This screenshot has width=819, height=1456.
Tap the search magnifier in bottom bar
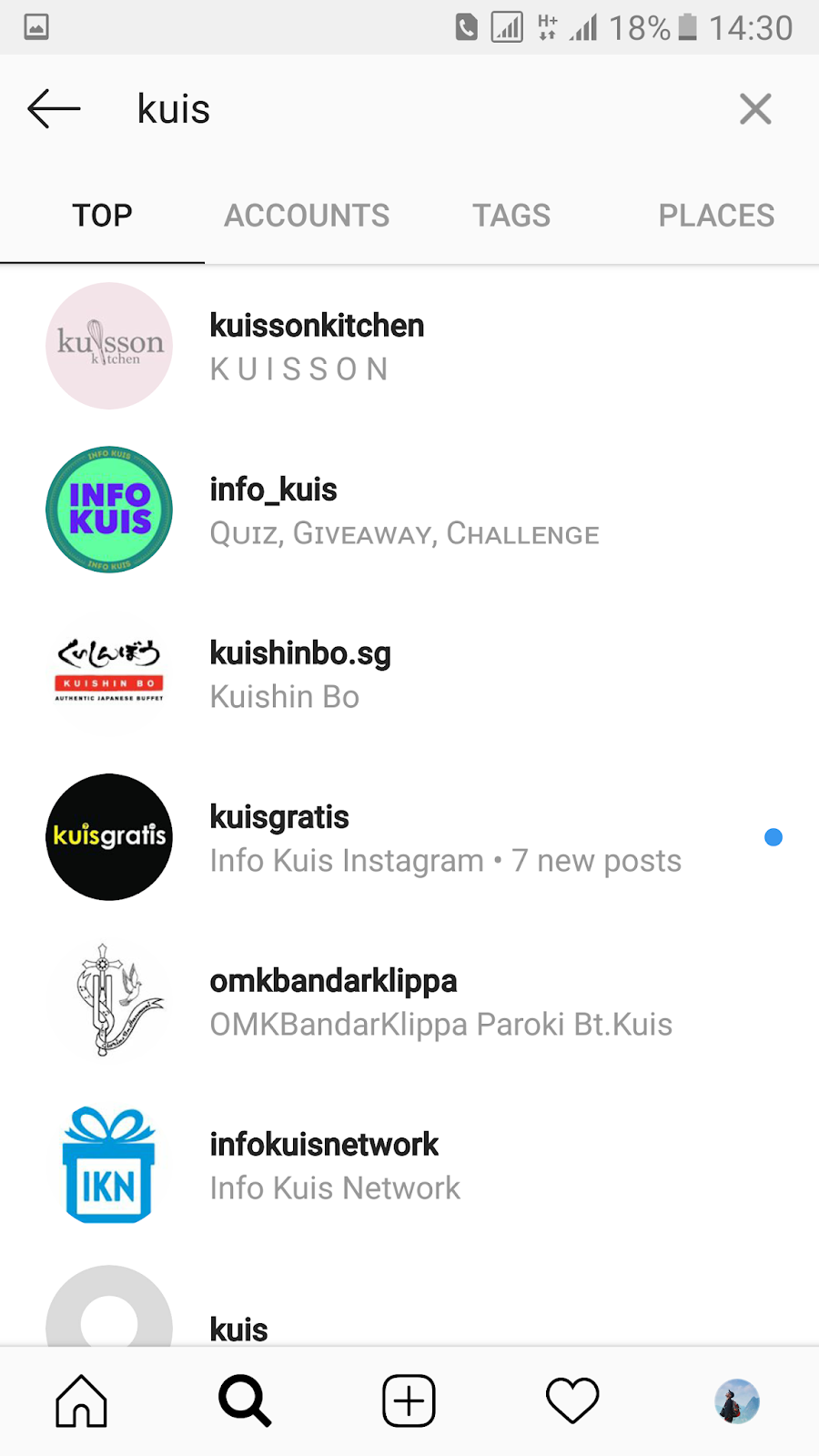(245, 1401)
